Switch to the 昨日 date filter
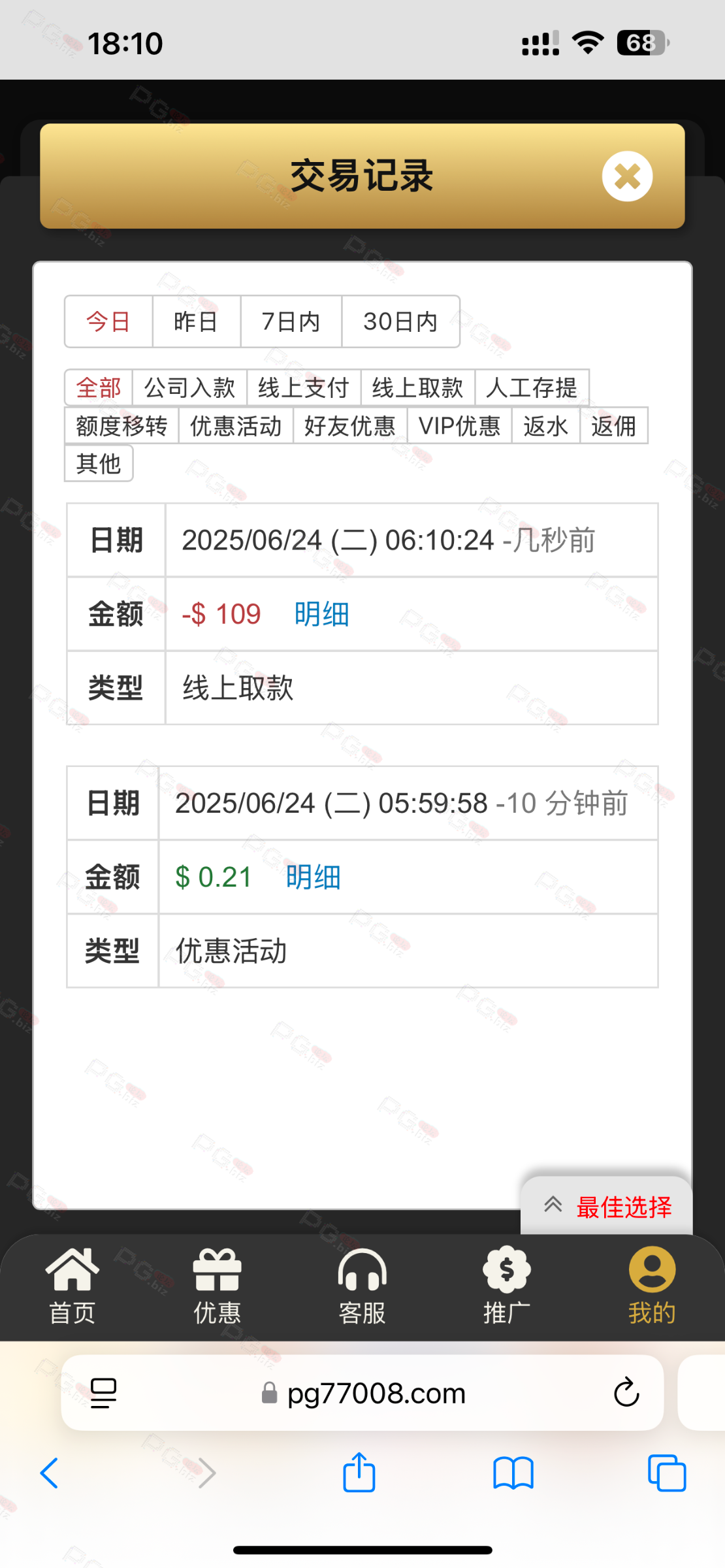 click(x=196, y=321)
